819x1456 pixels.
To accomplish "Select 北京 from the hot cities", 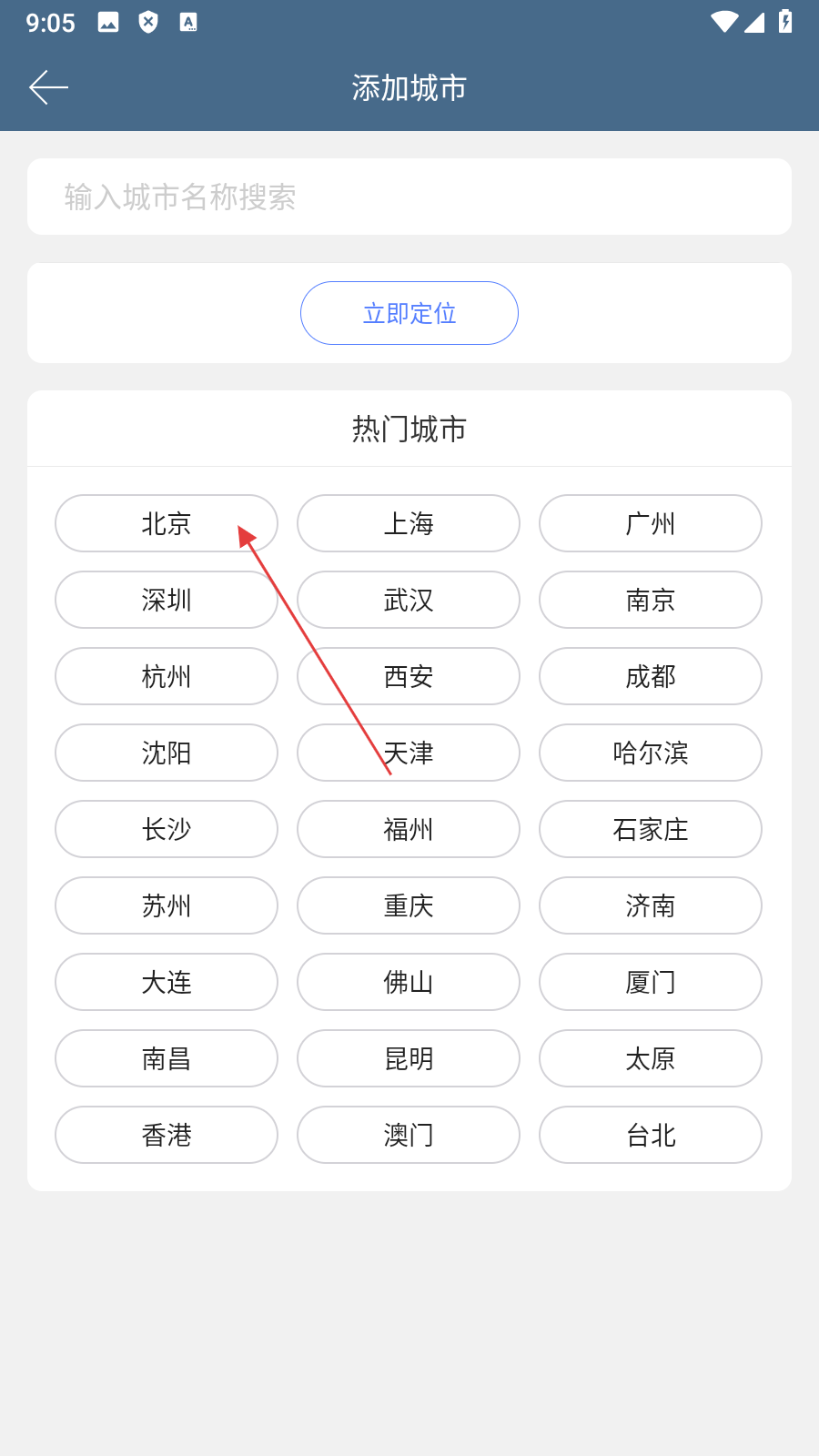I will (x=166, y=523).
